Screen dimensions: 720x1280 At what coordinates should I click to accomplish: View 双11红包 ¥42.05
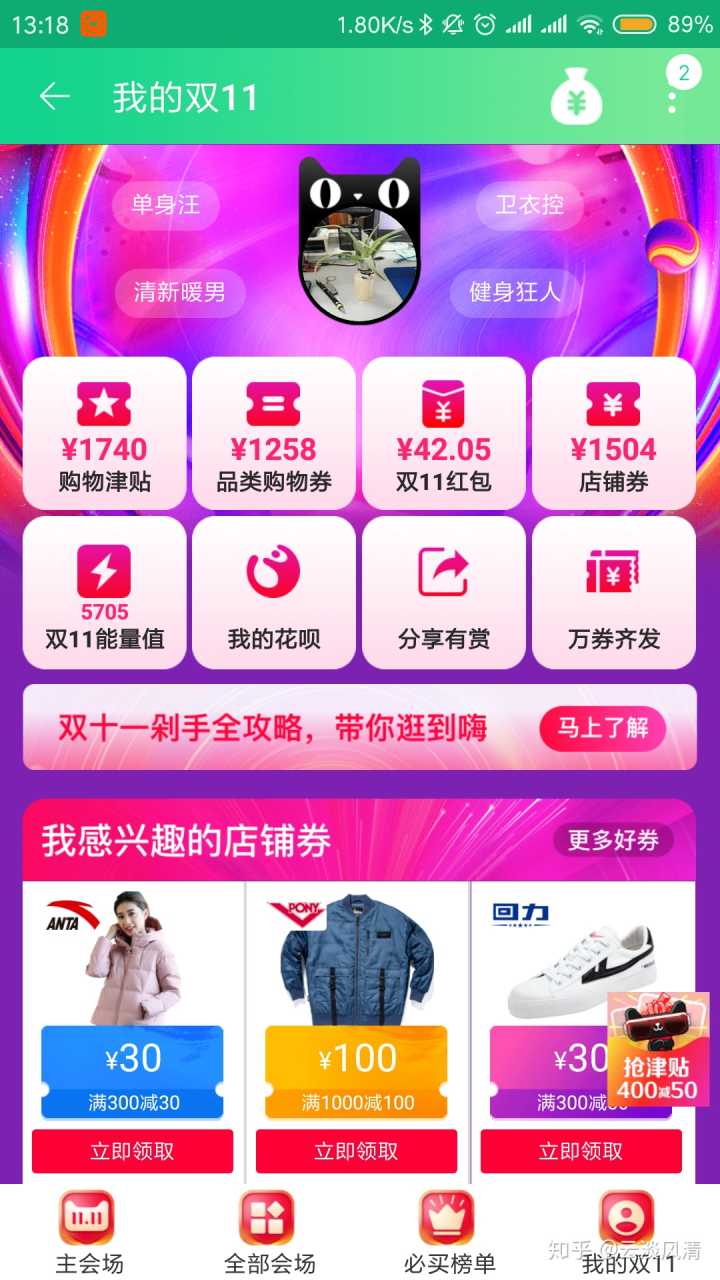443,434
